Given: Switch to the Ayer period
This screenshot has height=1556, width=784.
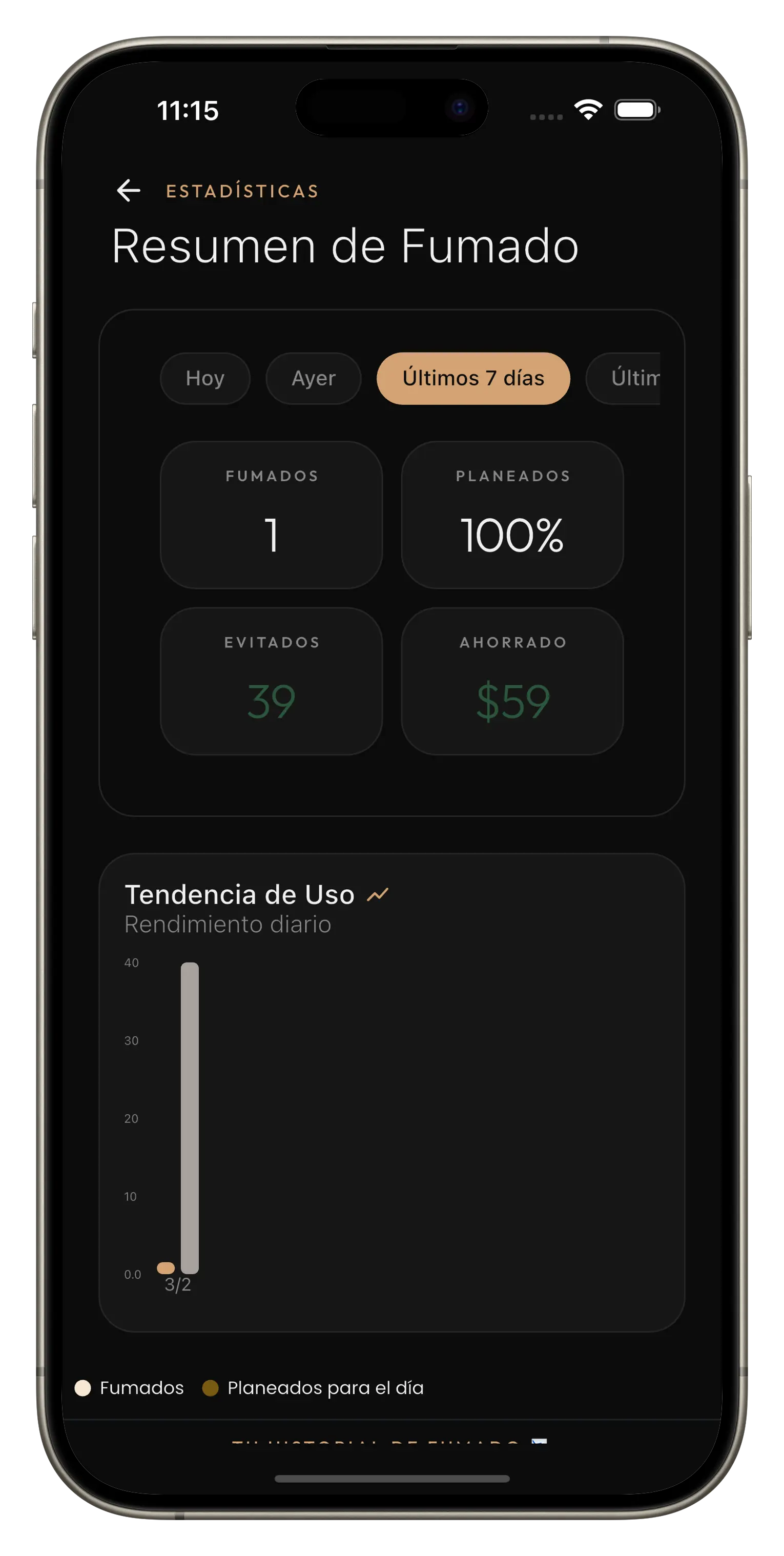Looking at the screenshot, I should click(313, 378).
